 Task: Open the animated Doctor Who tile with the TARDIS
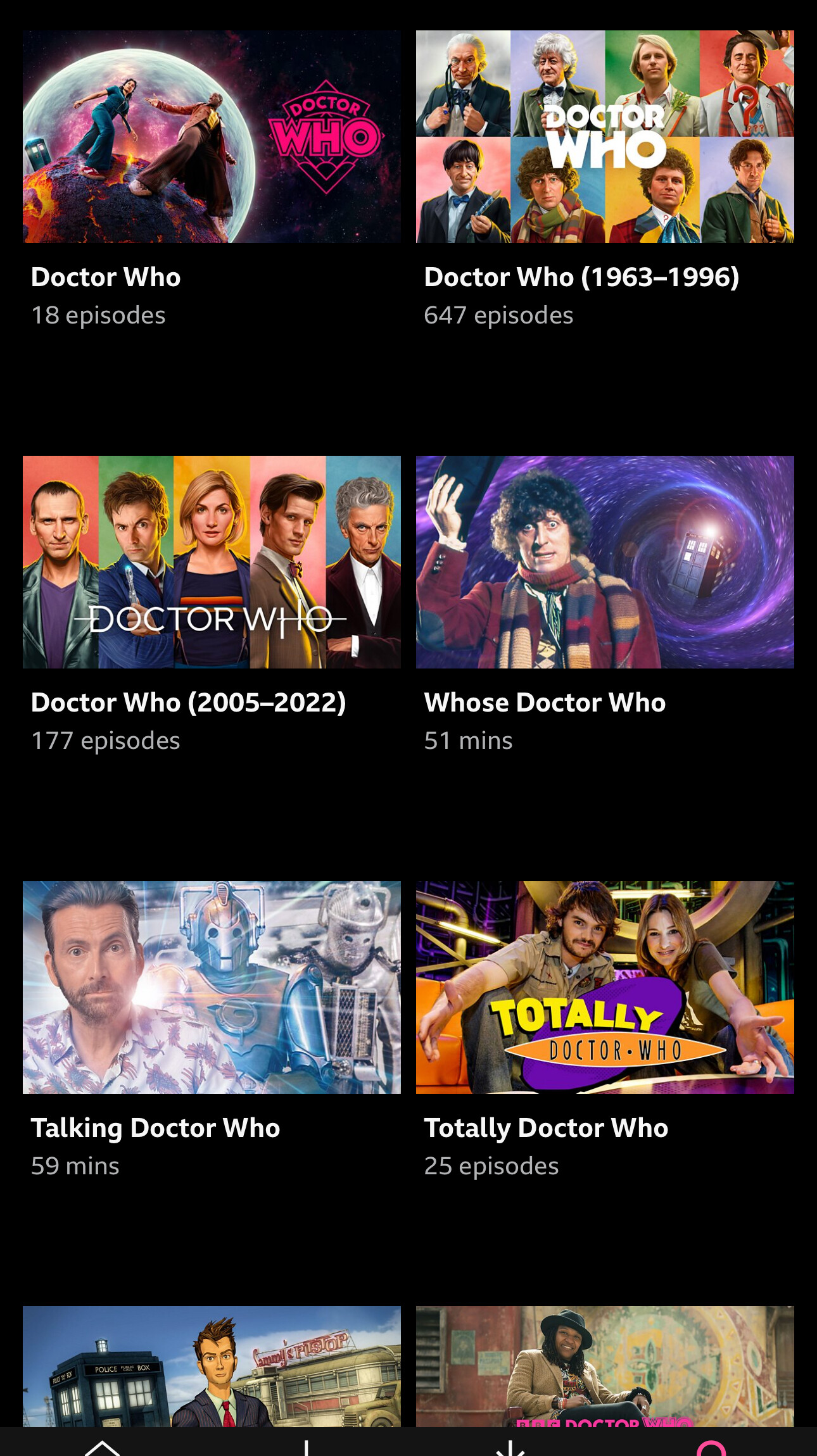(x=212, y=1366)
